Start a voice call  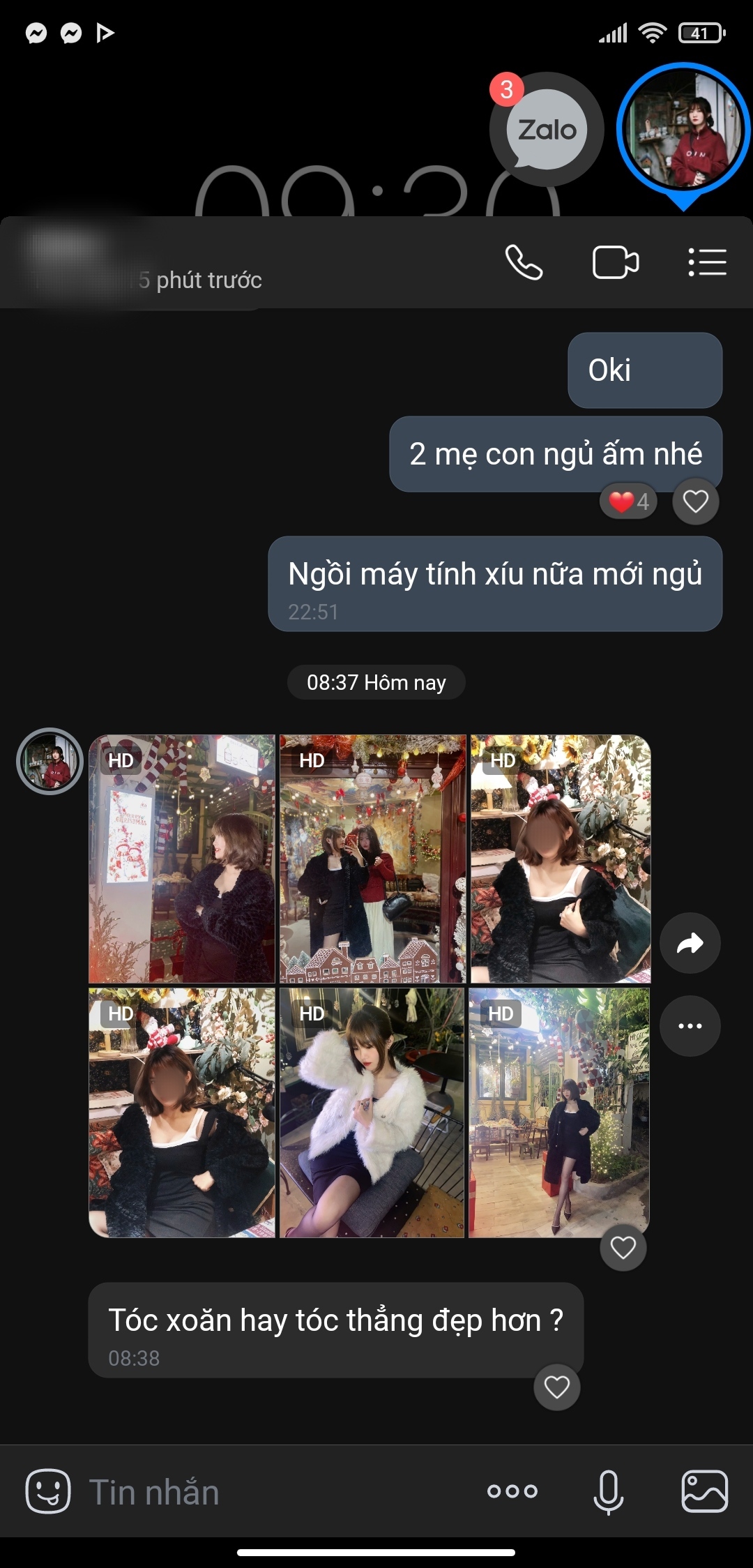(x=524, y=262)
